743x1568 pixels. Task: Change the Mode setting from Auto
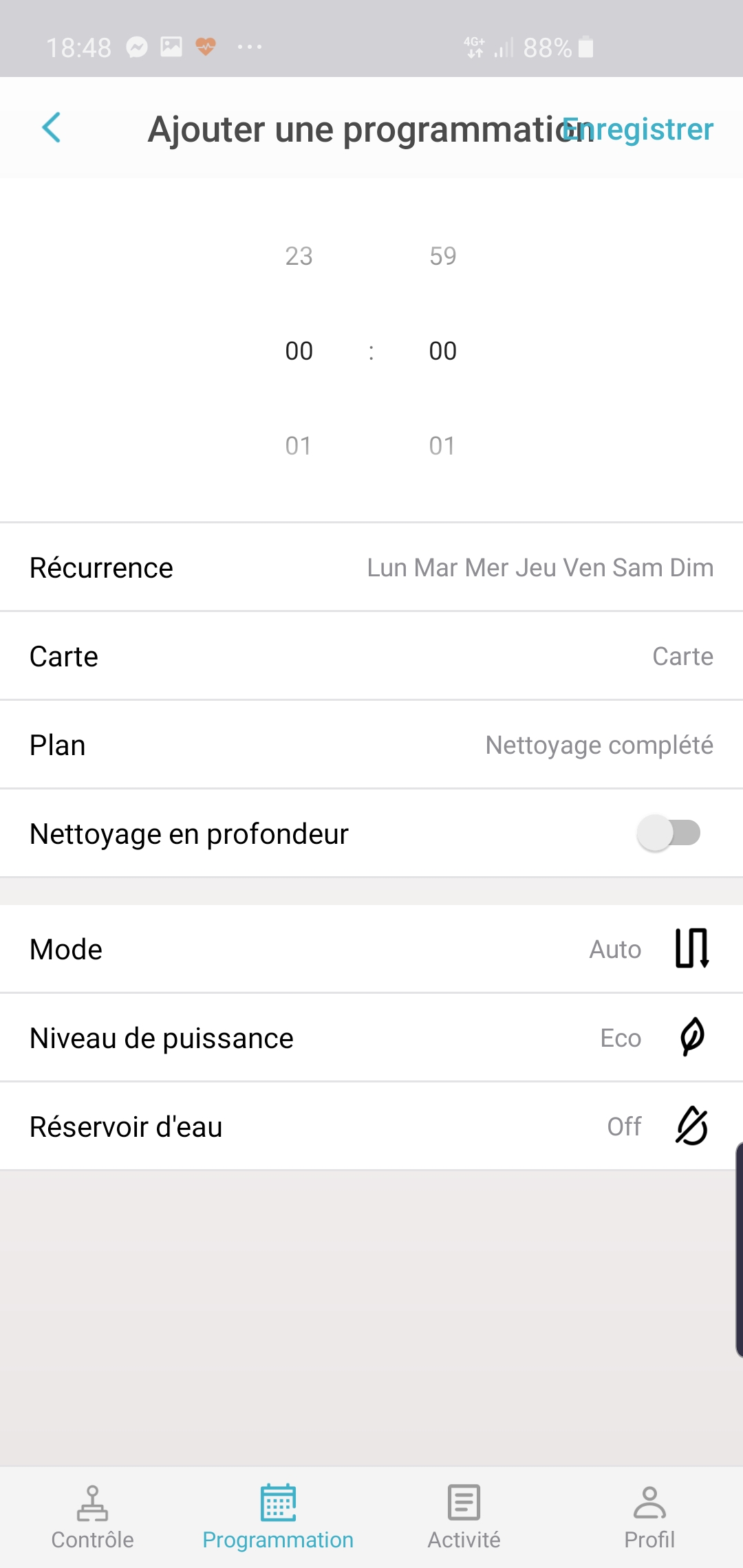pyautogui.click(x=371, y=949)
